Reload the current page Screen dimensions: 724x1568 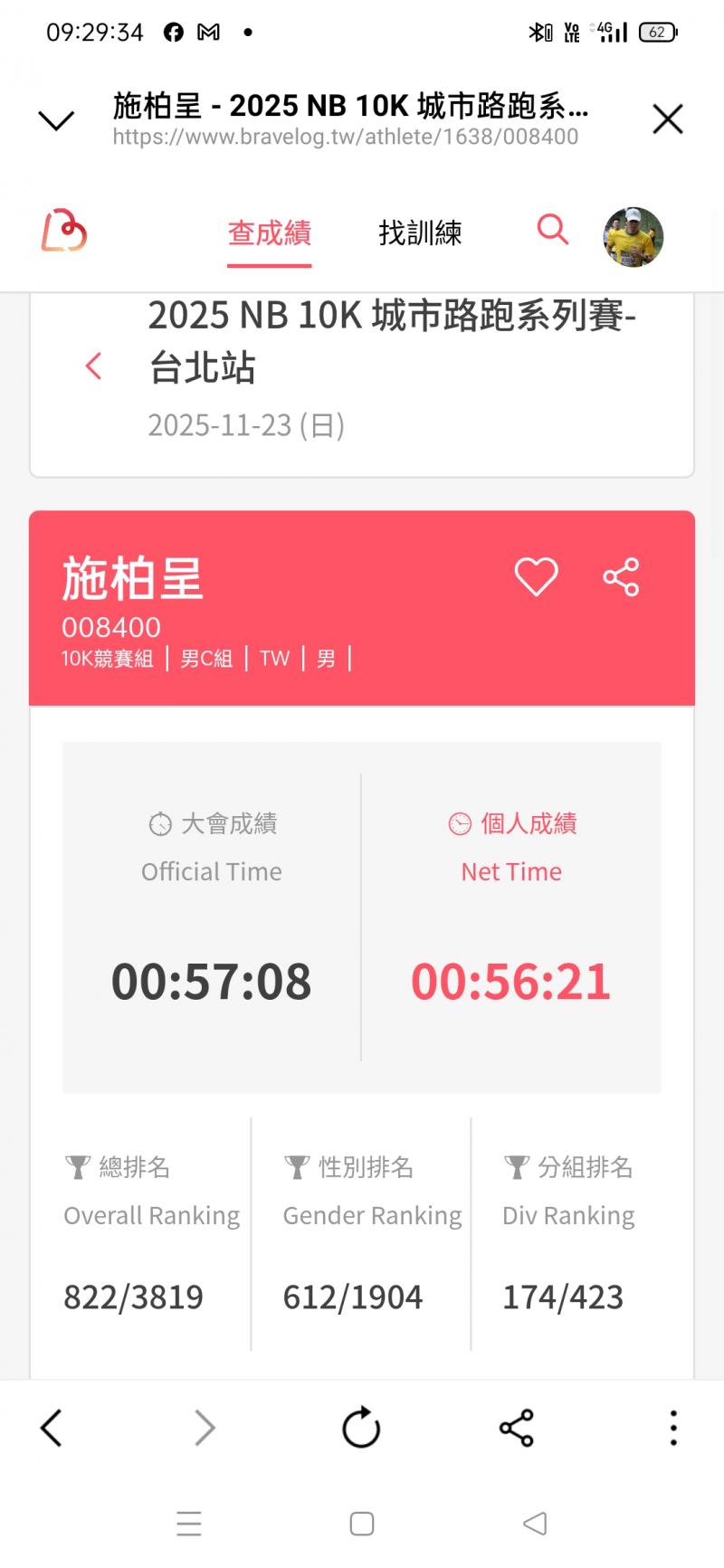361,1429
